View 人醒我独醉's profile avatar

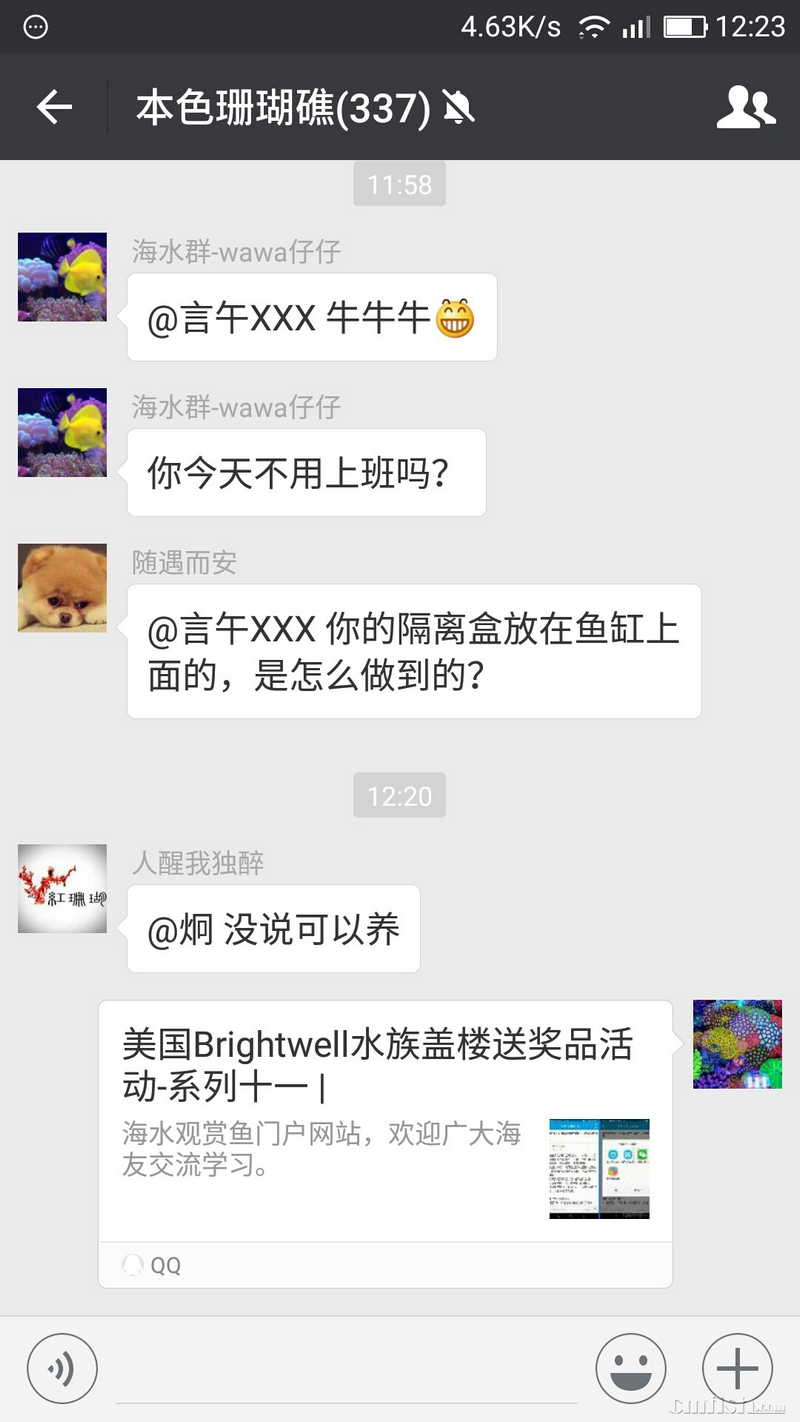point(62,889)
